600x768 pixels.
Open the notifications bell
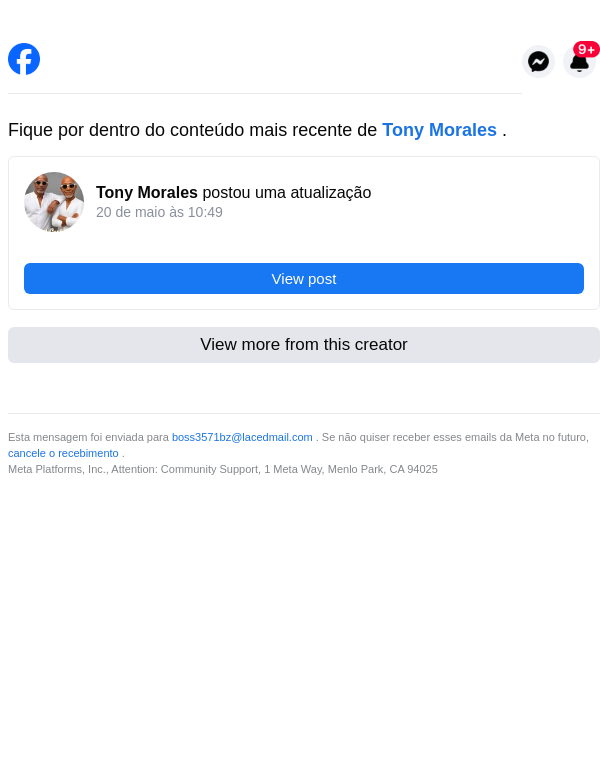[x=579, y=62]
